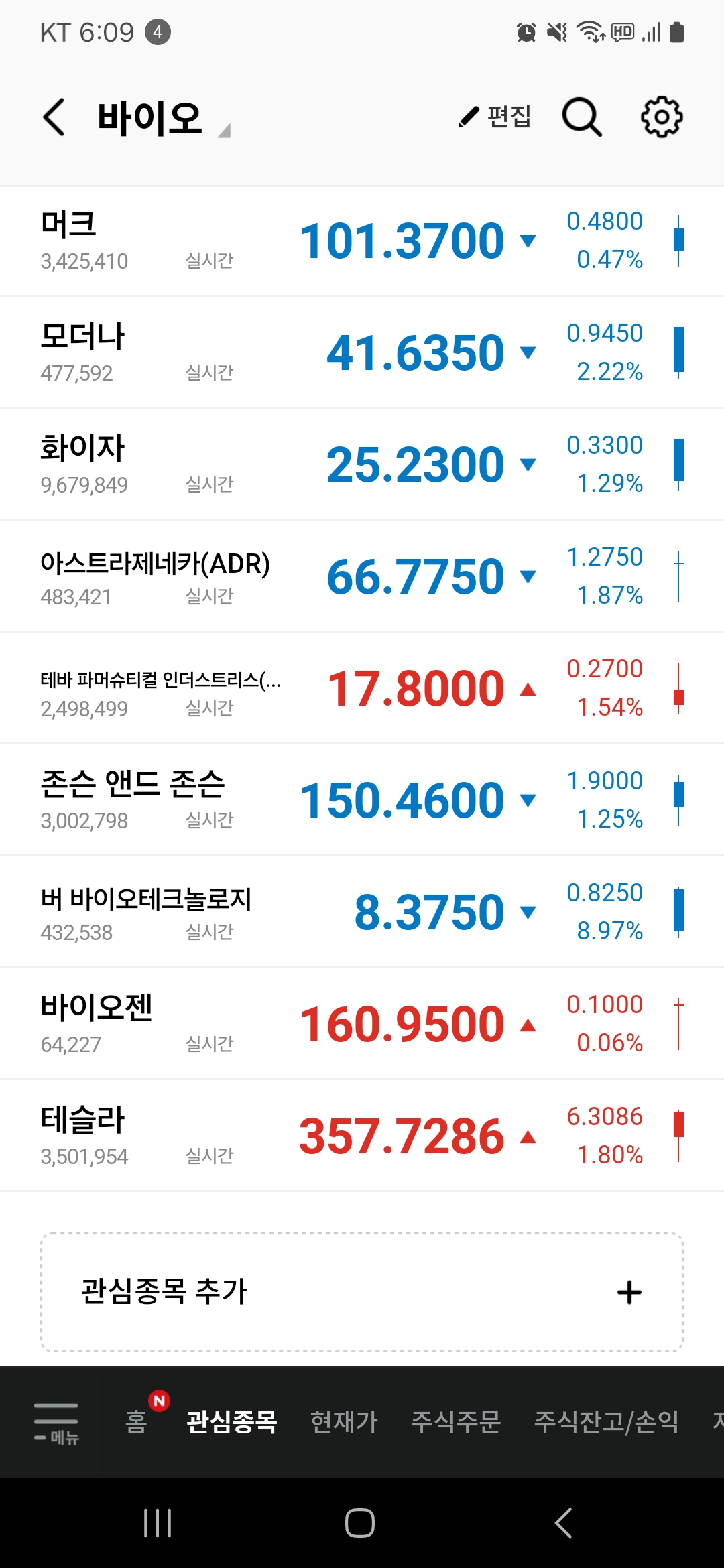Open the search magnifier icon

pos(581,117)
